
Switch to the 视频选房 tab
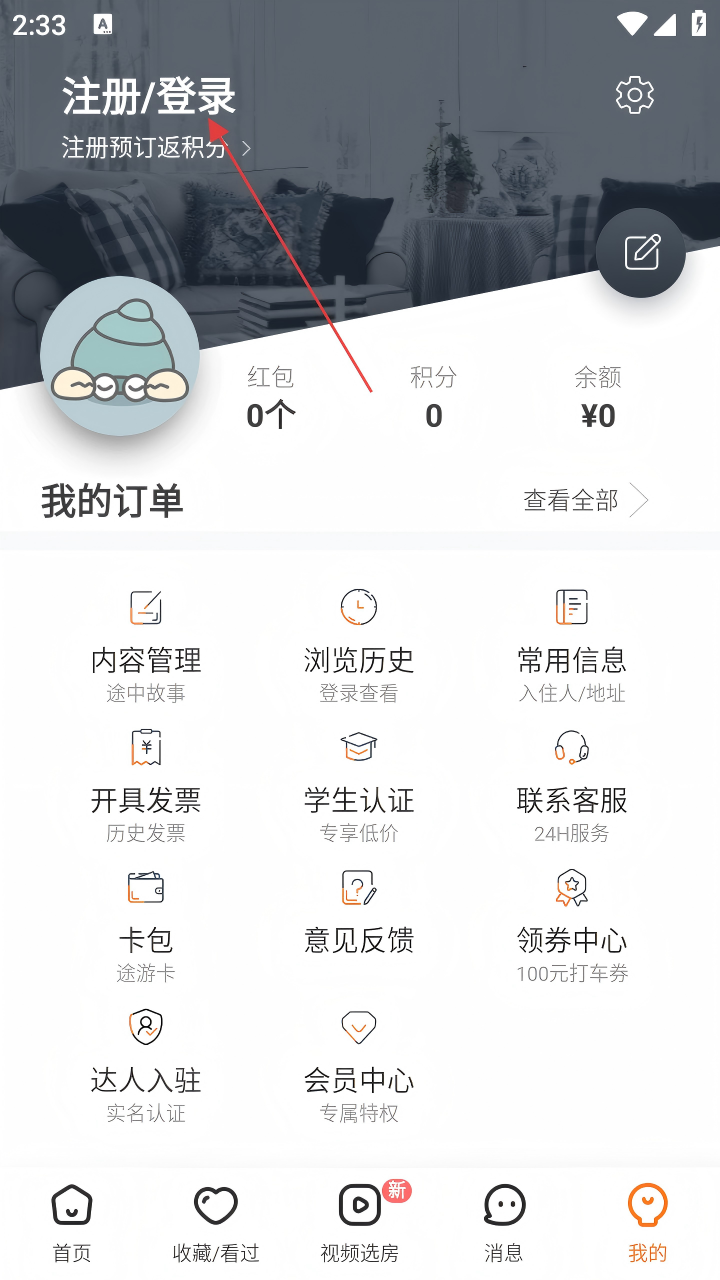point(360,1223)
